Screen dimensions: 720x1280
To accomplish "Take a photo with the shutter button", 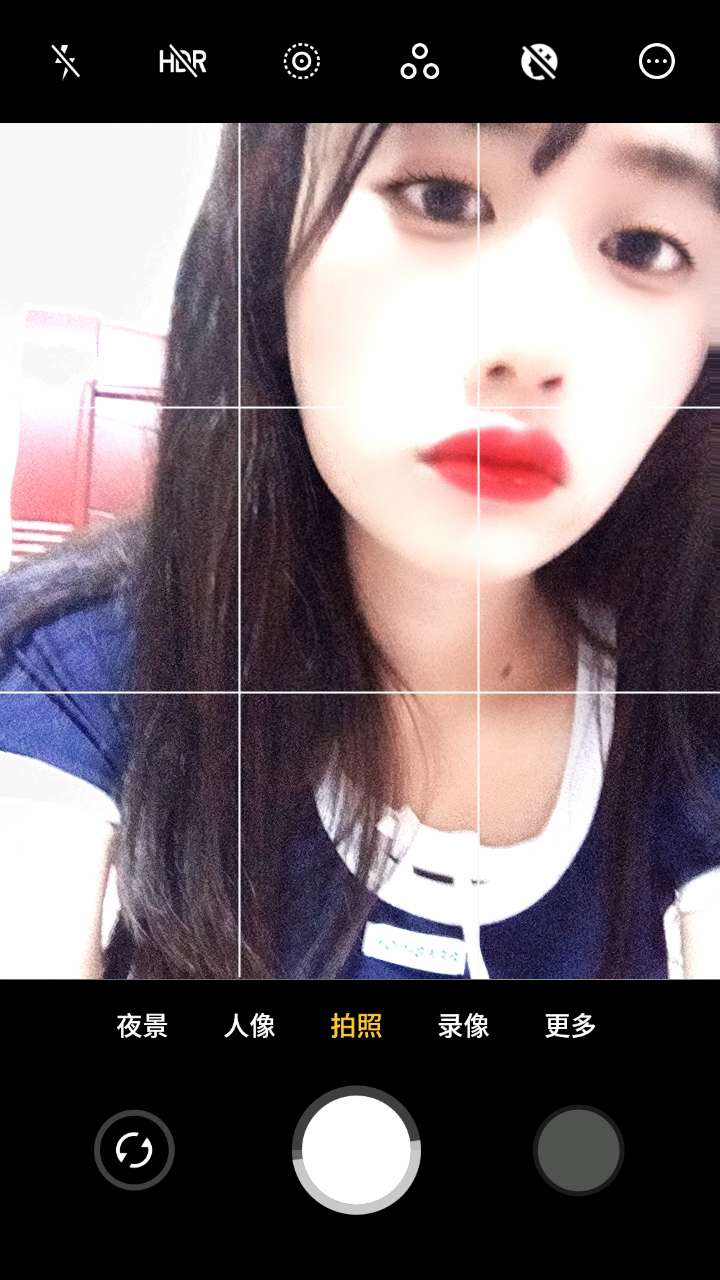I will point(357,1150).
